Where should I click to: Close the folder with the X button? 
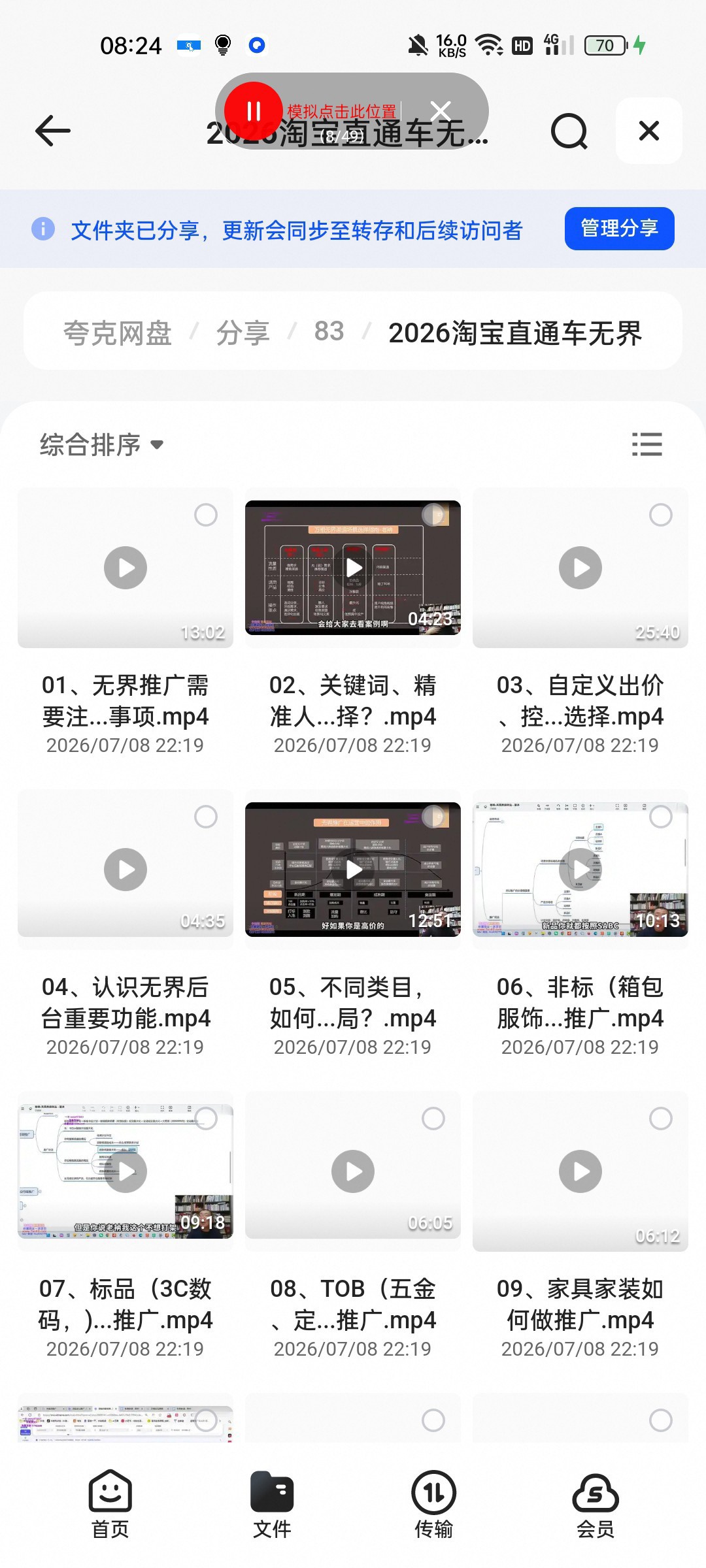point(648,131)
